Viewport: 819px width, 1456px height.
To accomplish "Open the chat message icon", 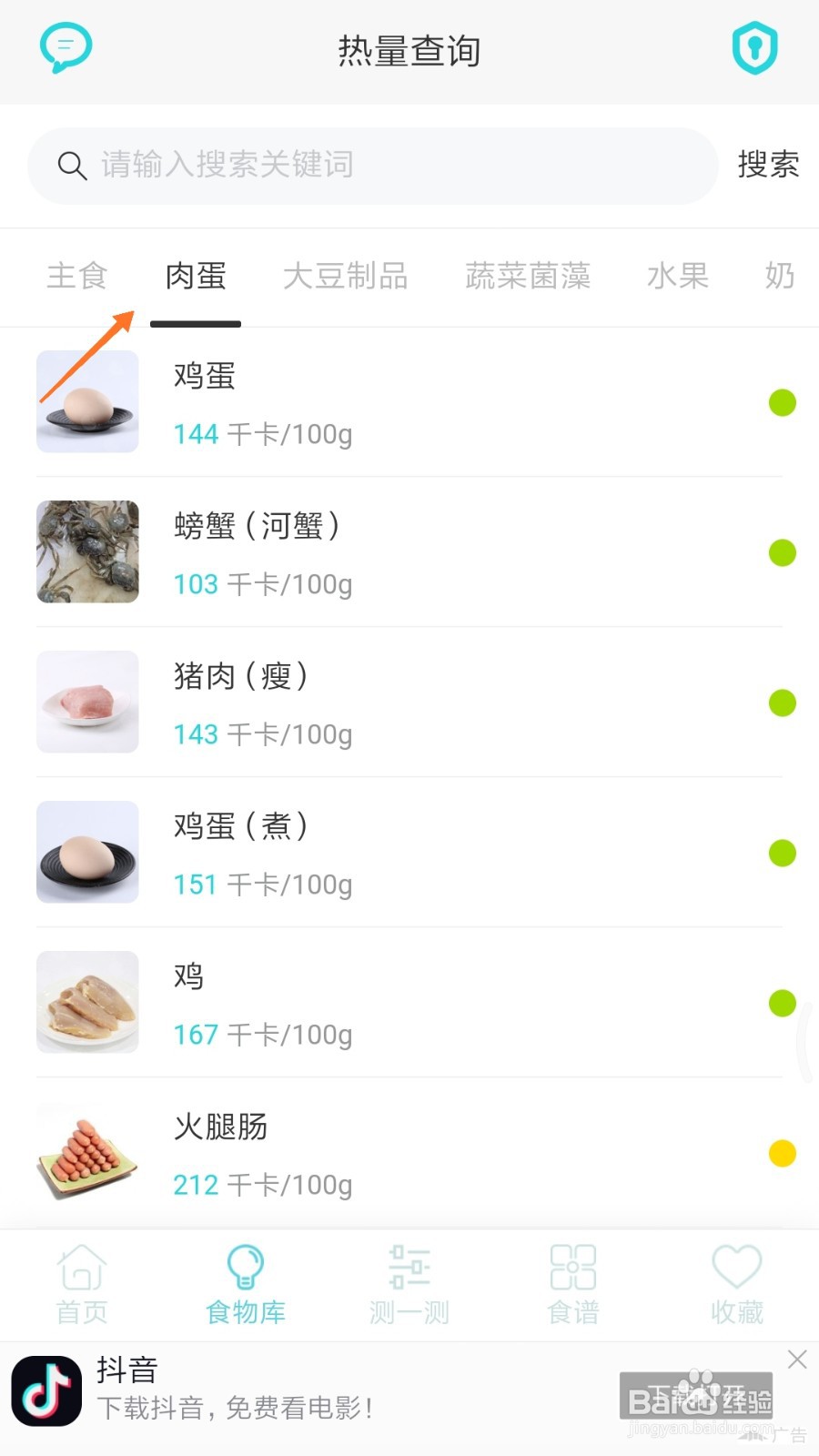I will 66,47.
